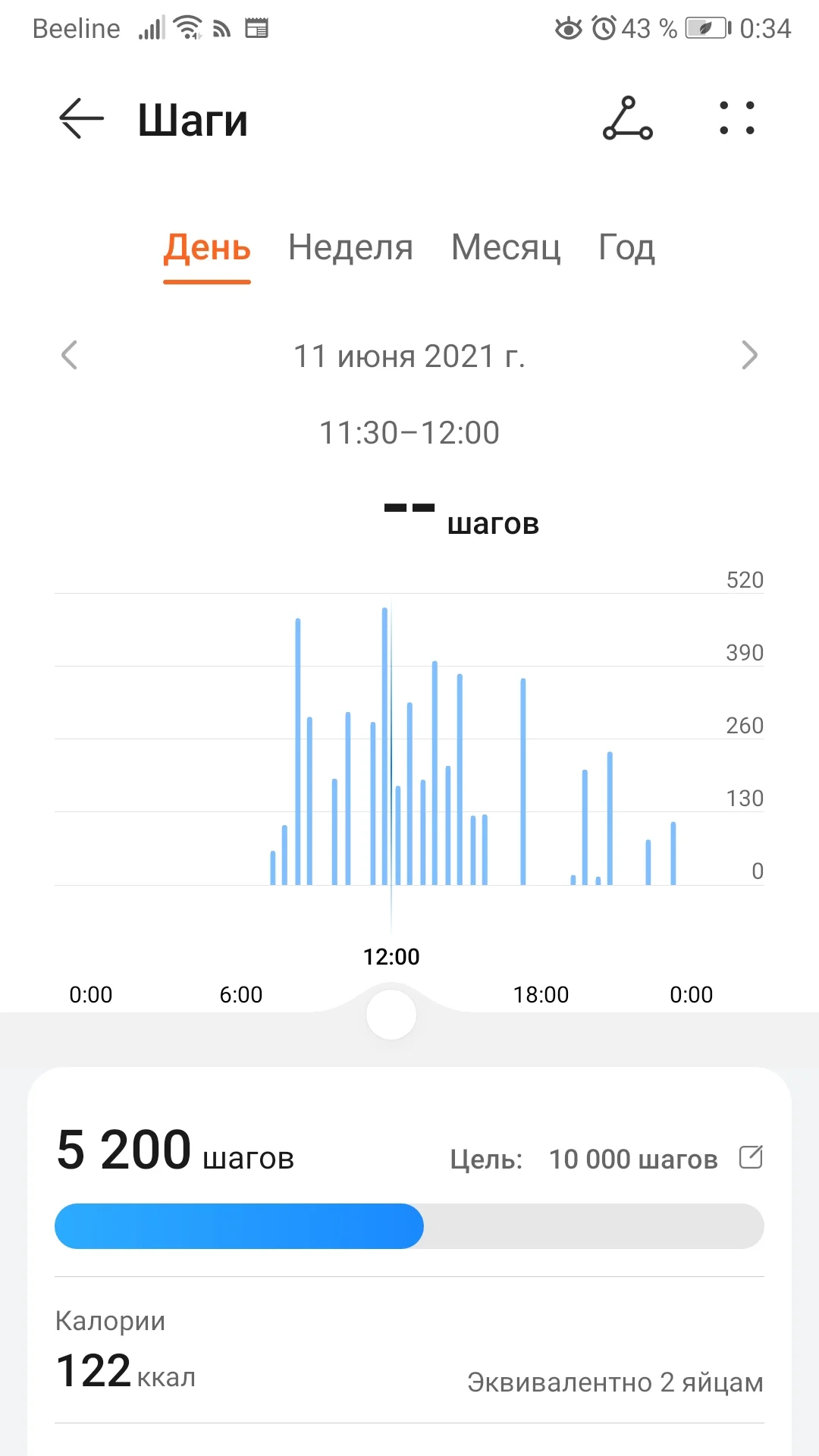Go to the next day
The width and height of the screenshot is (819, 1456).
click(x=749, y=356)
